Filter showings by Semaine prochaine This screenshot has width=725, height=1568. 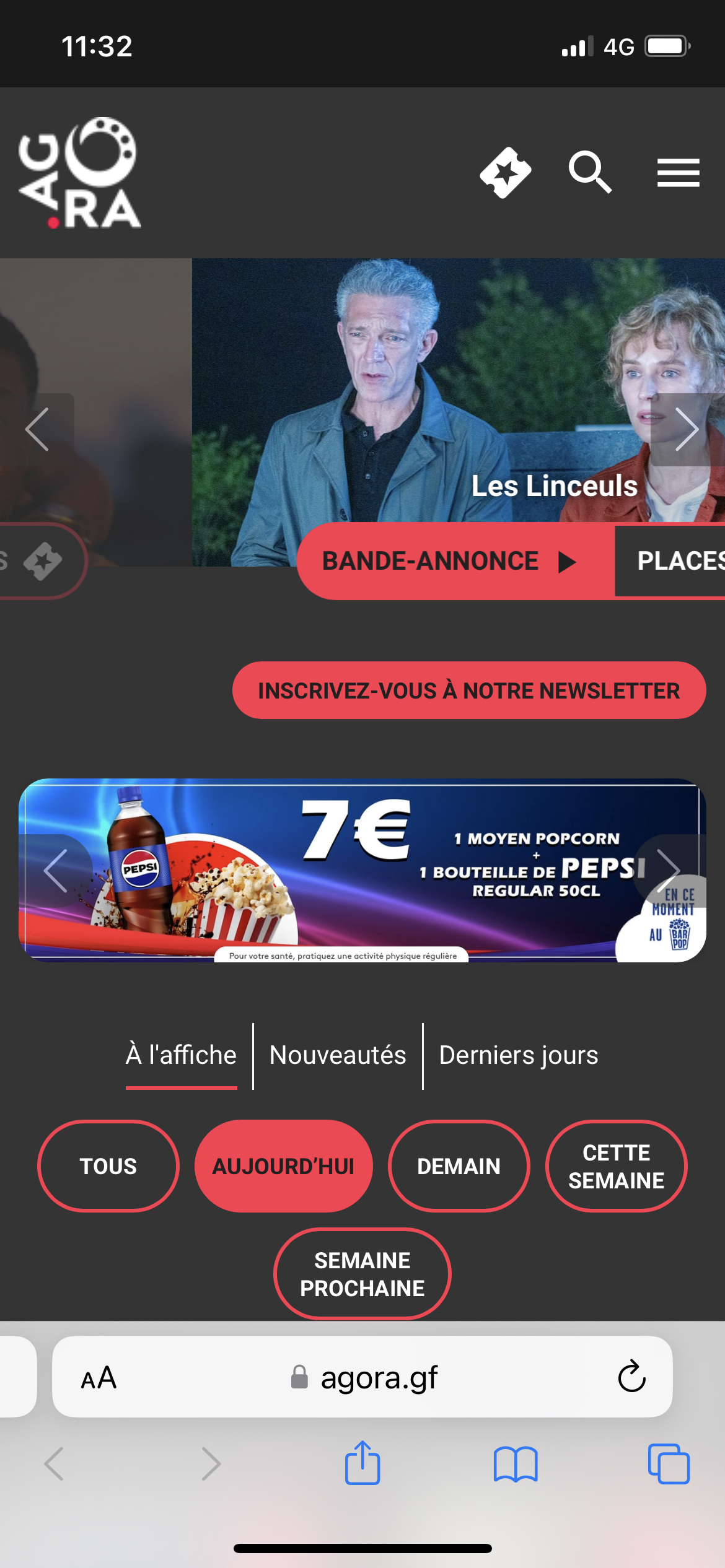362,1274
